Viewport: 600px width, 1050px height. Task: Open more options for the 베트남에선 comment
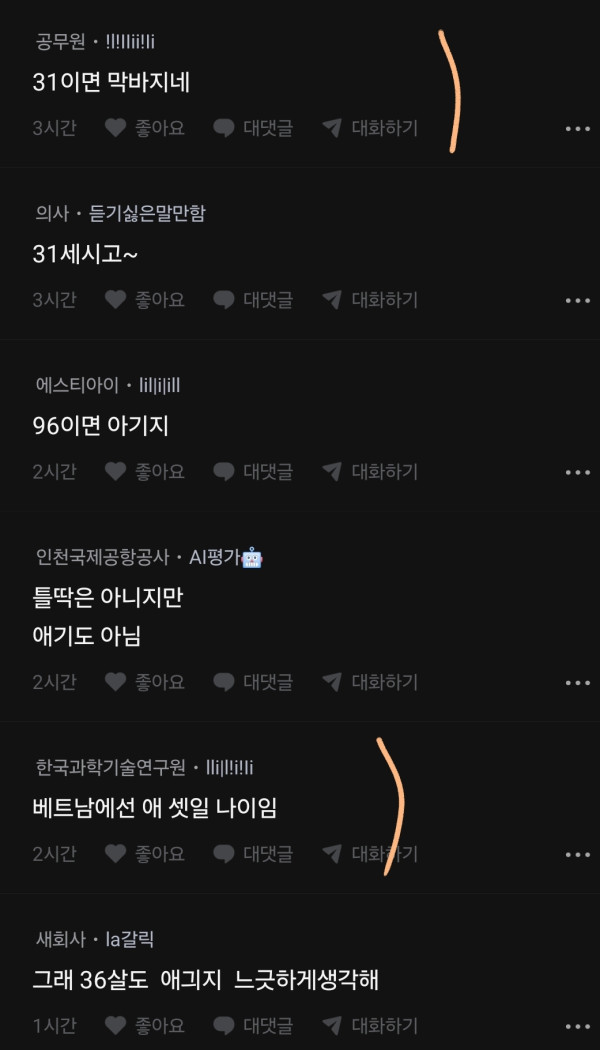click(x=577, y=855)
